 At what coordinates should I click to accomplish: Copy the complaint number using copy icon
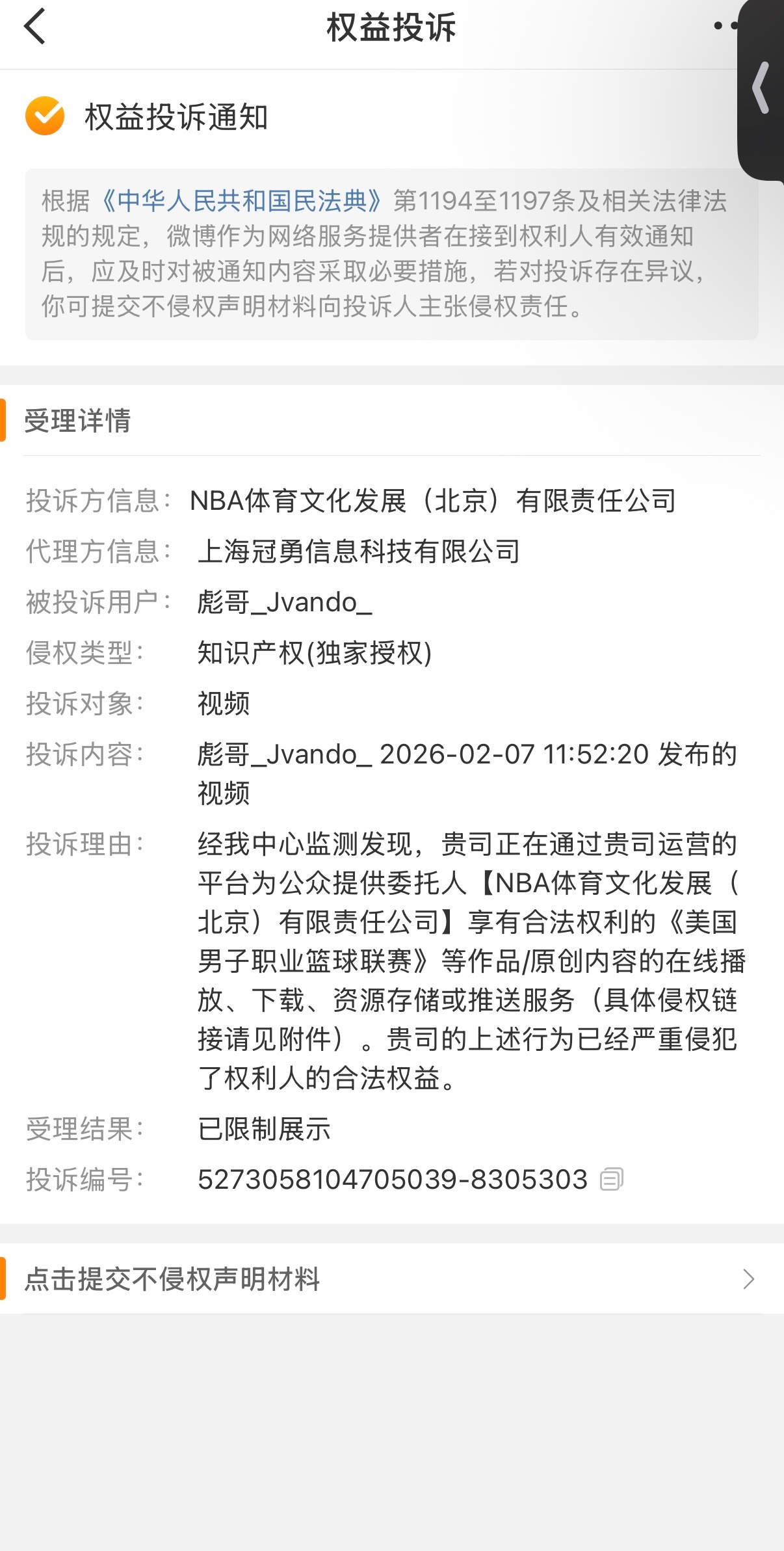pos(612,1178)
